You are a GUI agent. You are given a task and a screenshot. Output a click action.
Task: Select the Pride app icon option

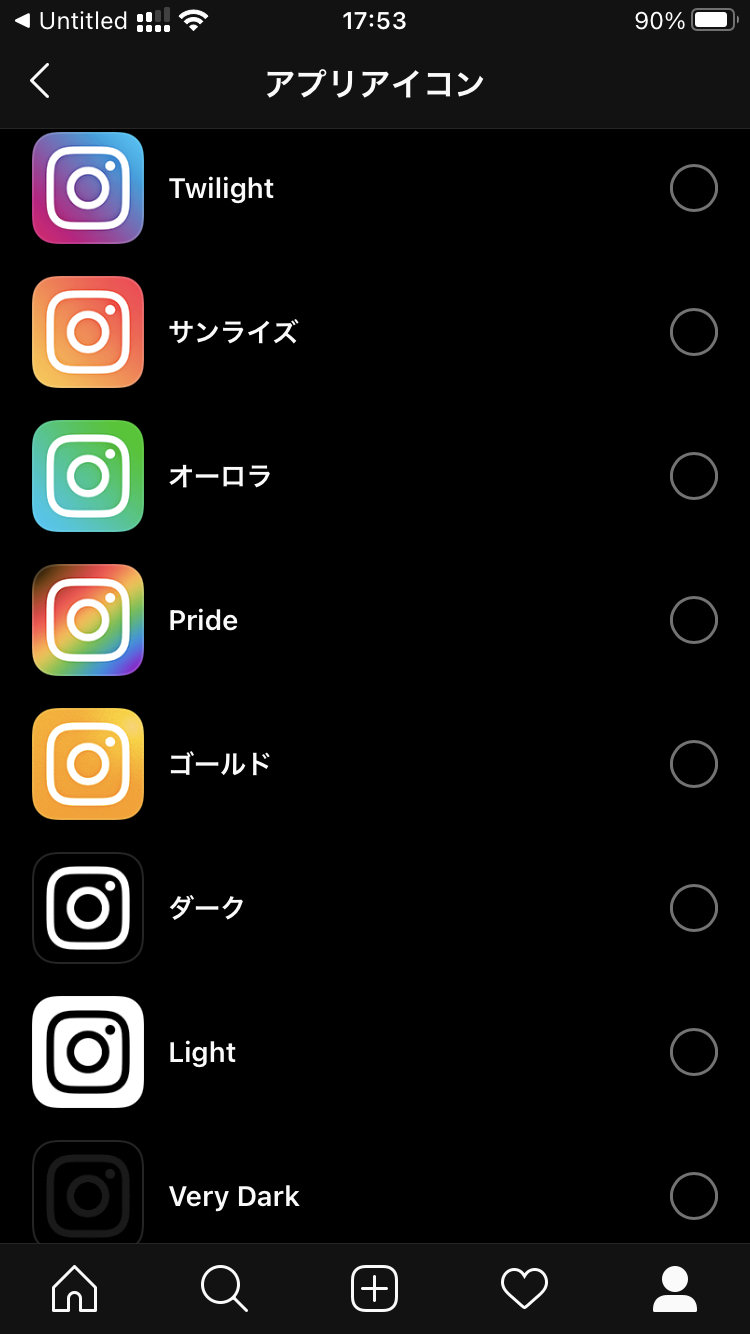pyautogui.click(x=693, y=620)
